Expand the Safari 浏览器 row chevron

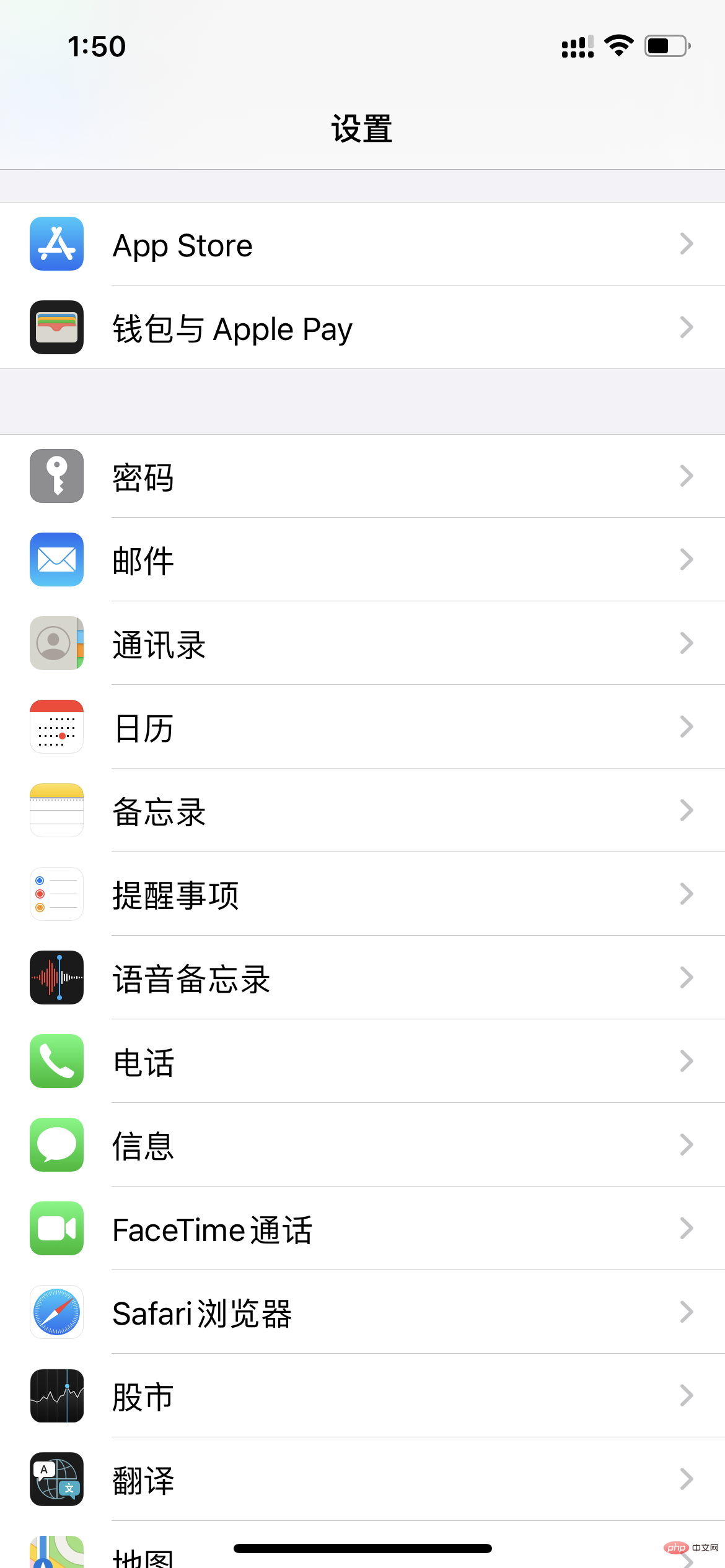tap(686, 1313)
